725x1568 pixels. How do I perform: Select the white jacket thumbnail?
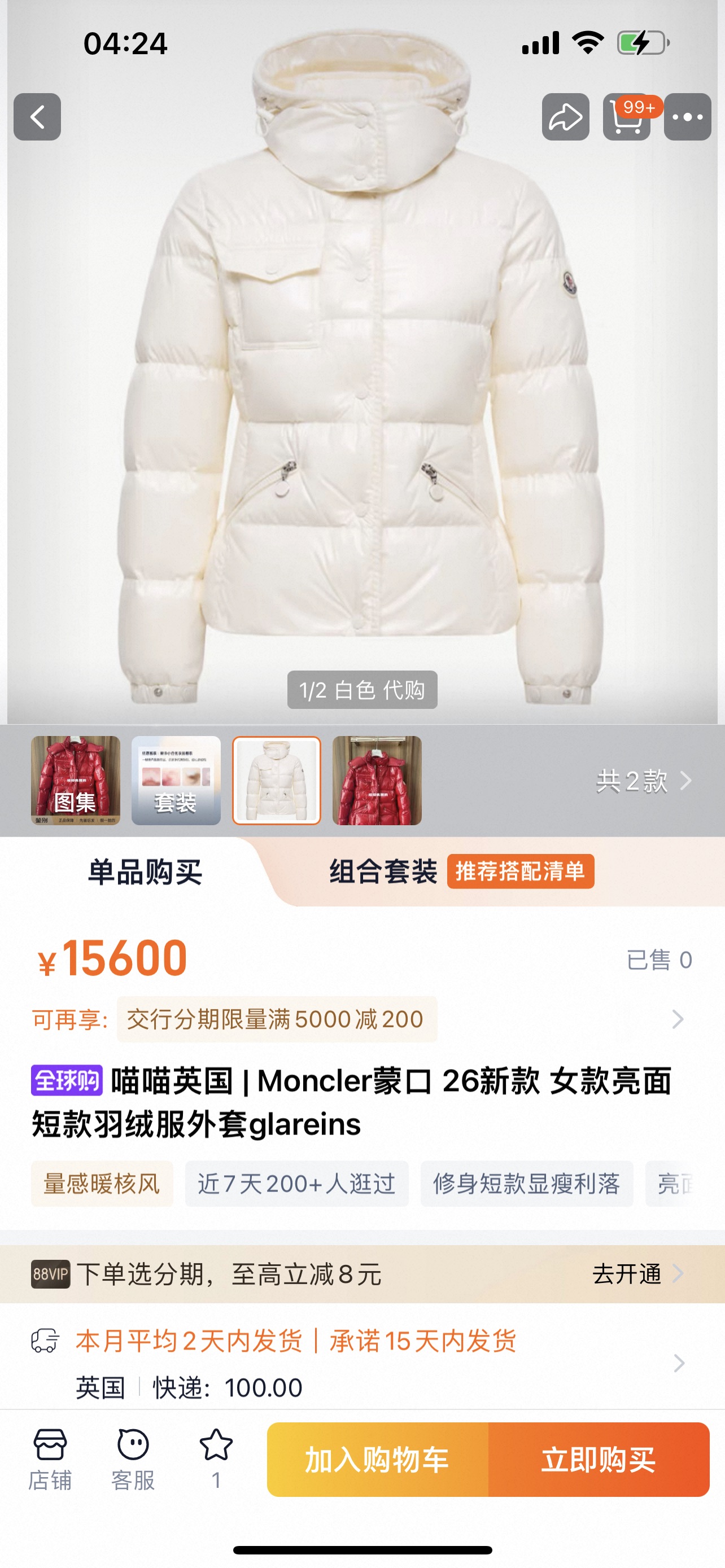(x=276, y=781)
